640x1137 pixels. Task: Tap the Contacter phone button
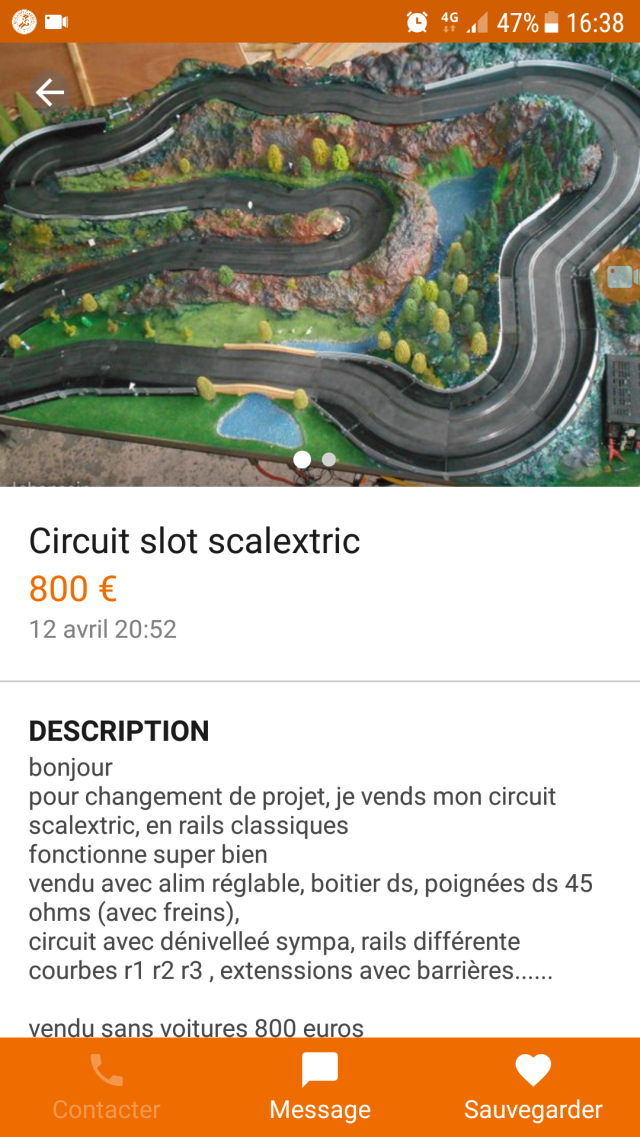(x=106, y=1087)
